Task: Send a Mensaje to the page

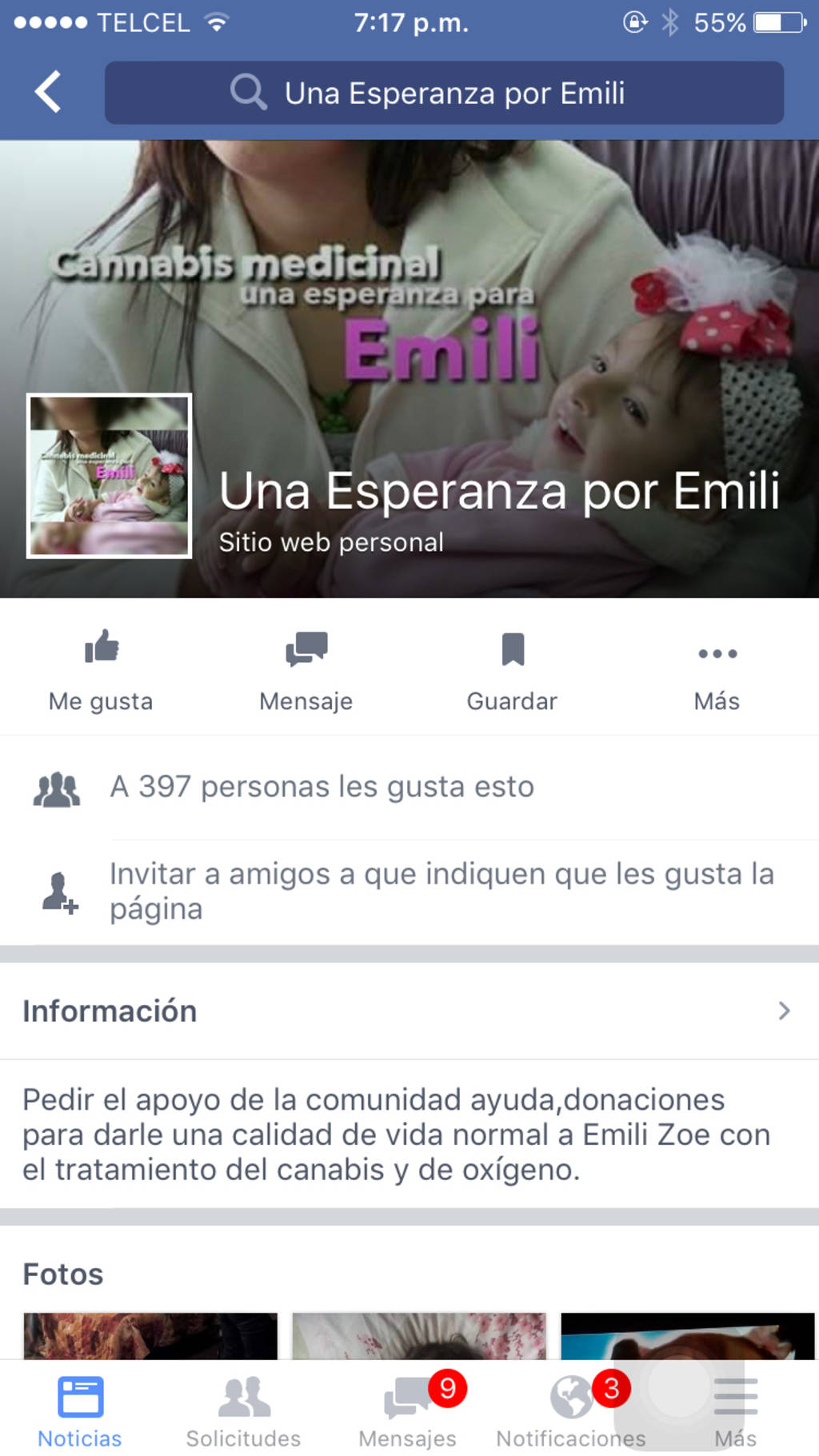Action: 306,670
